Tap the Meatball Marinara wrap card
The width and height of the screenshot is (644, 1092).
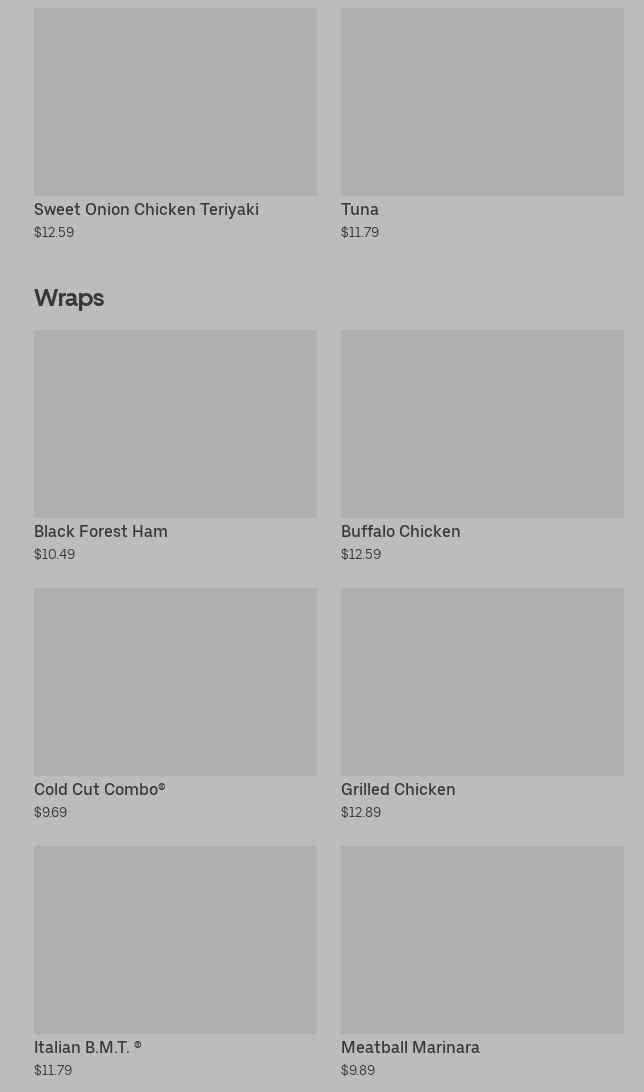point(482,962)
